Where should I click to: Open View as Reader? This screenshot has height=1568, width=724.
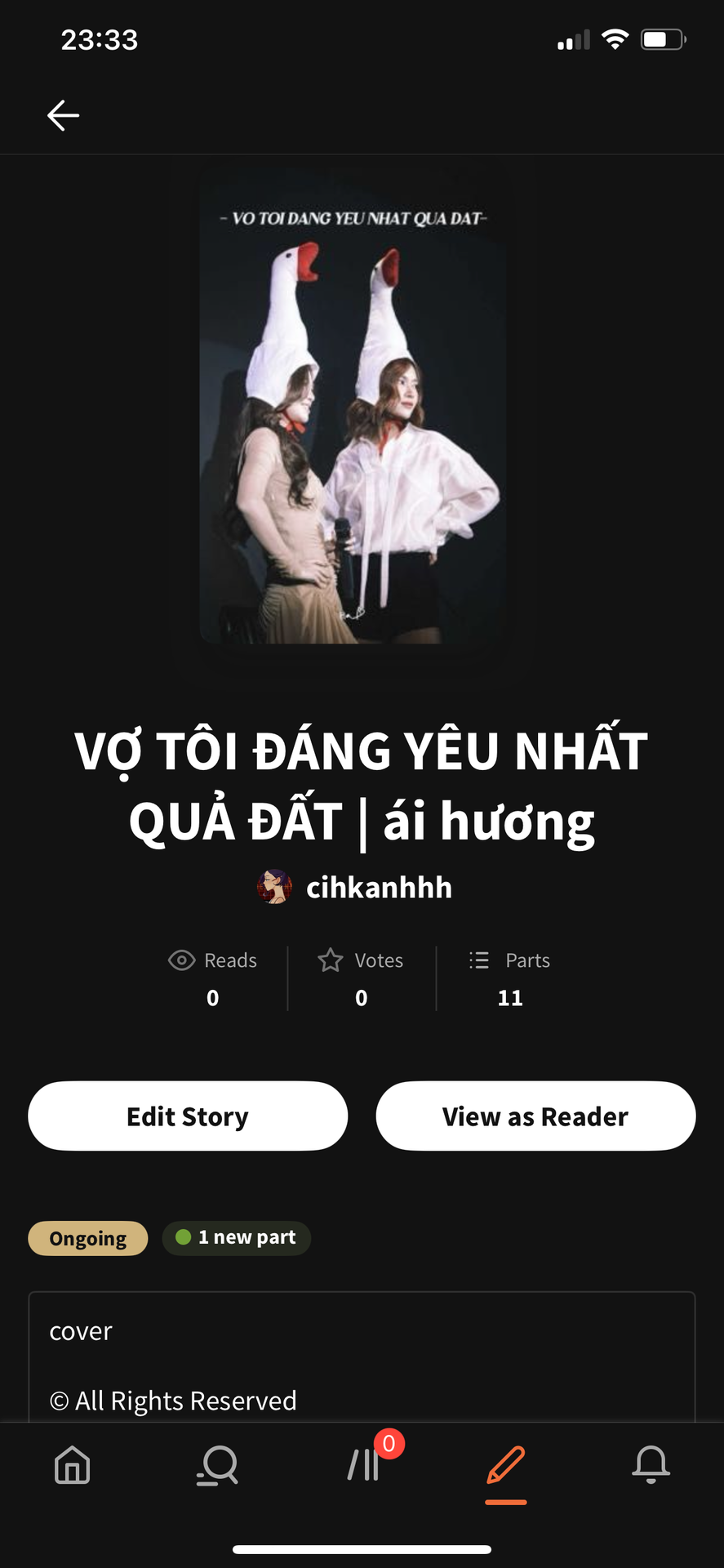(535, 1116)
